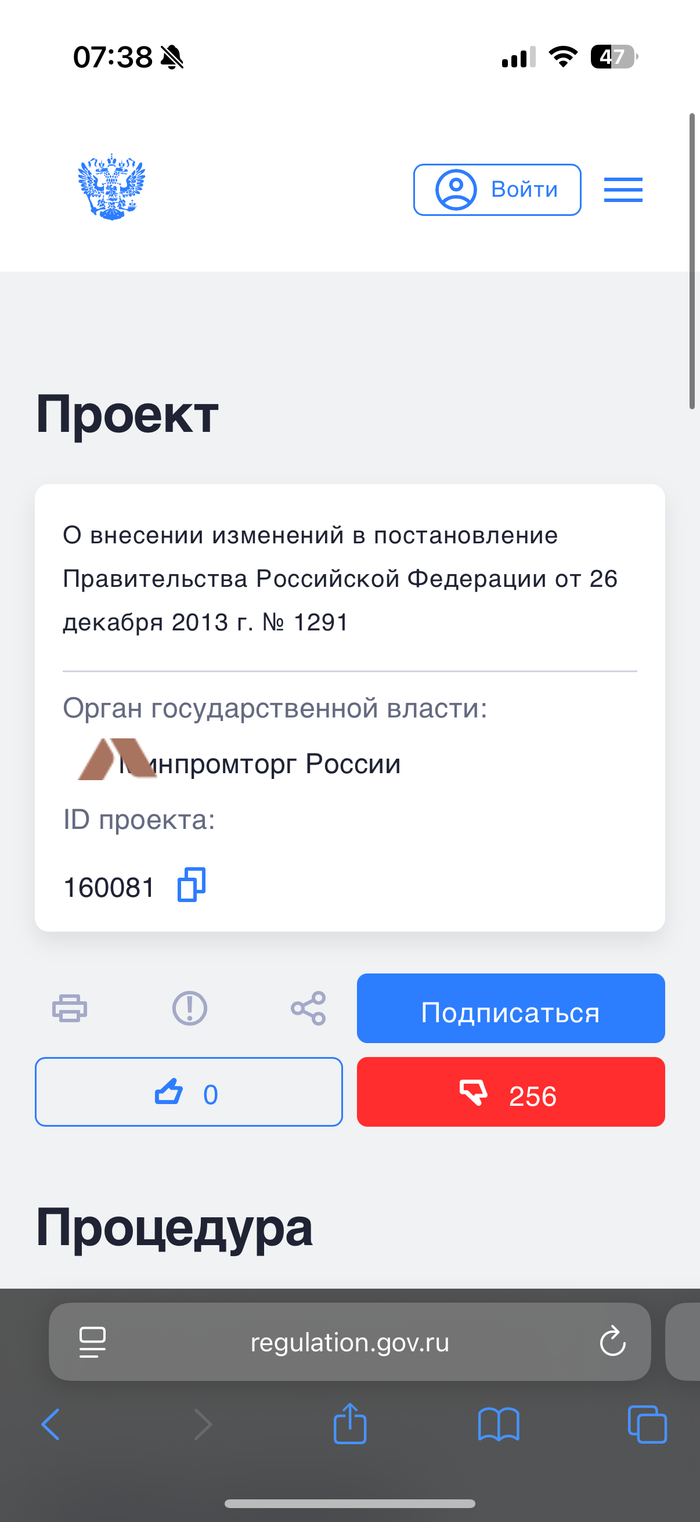Open the Safari share sheet

click(349, 1424)
